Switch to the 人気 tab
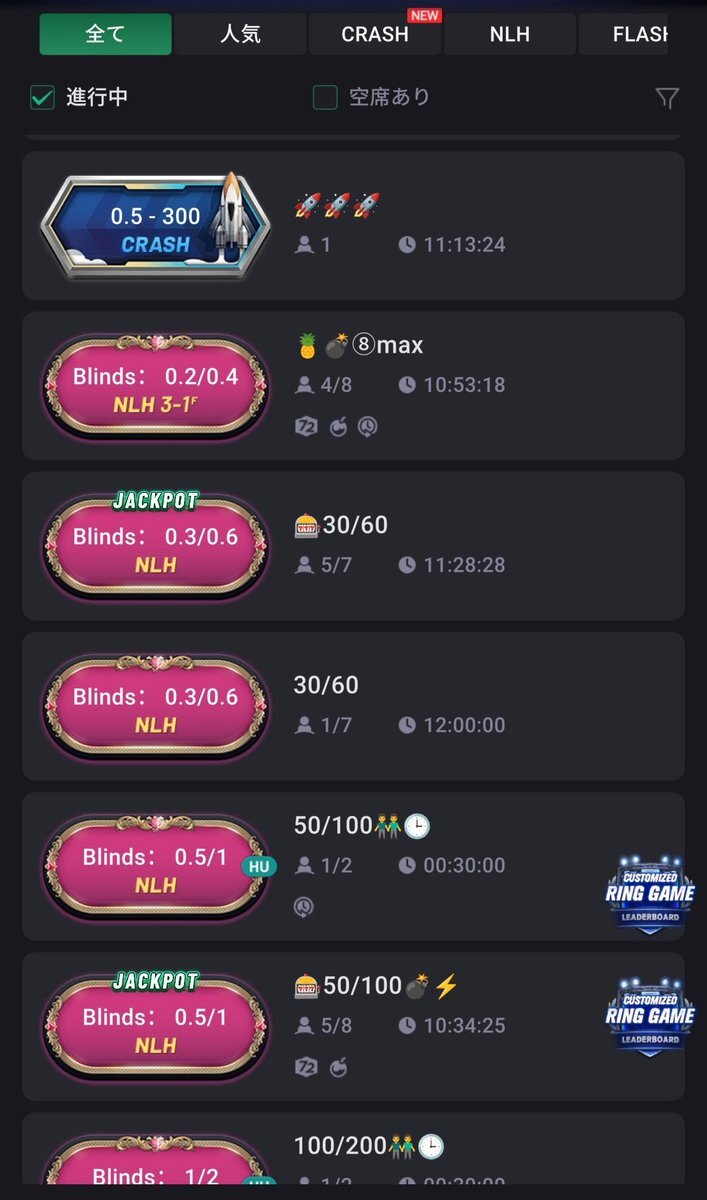Screen dimensions: 707x1200 pos(240,35)
